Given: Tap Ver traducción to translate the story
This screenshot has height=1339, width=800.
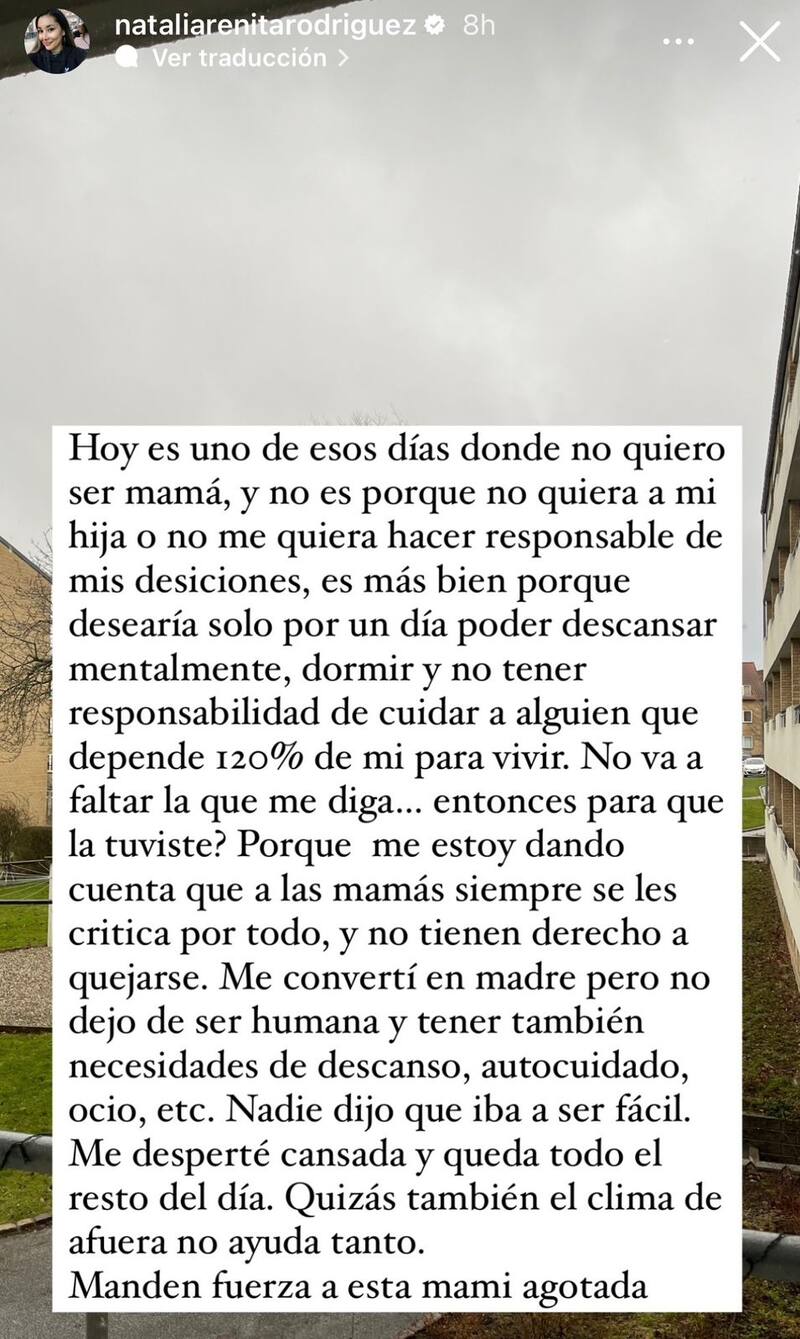Looking at the screenshot, I should (x=239, y=58).
